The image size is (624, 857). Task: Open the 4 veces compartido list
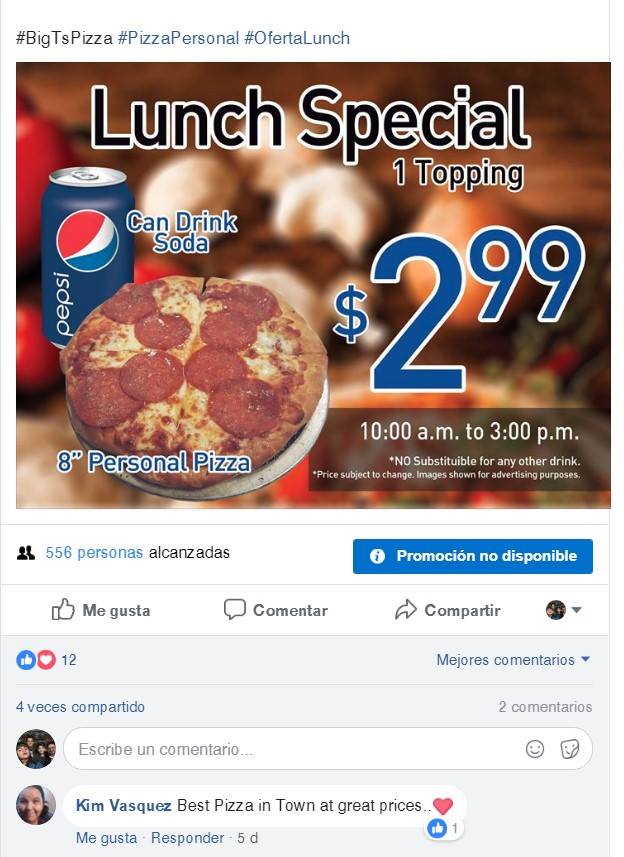[80, 707]
